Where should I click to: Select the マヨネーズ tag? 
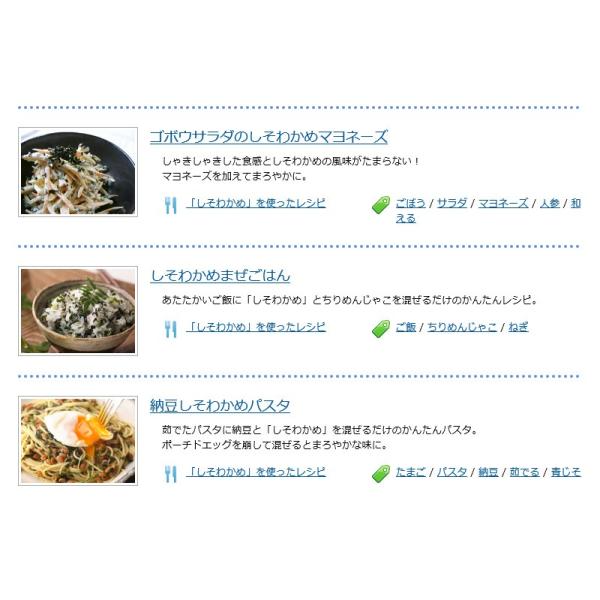[503, 203]
